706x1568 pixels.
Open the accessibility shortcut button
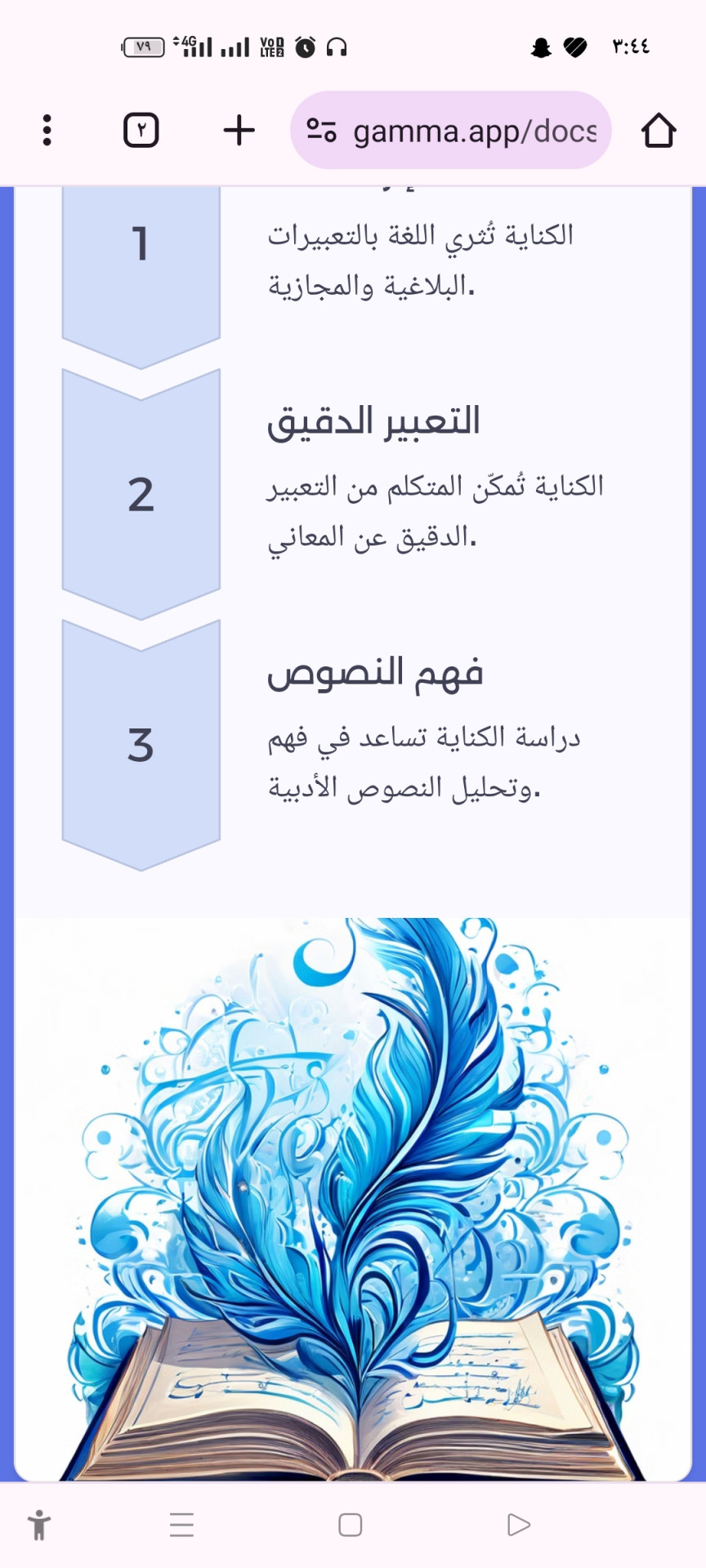point(38,1525)
